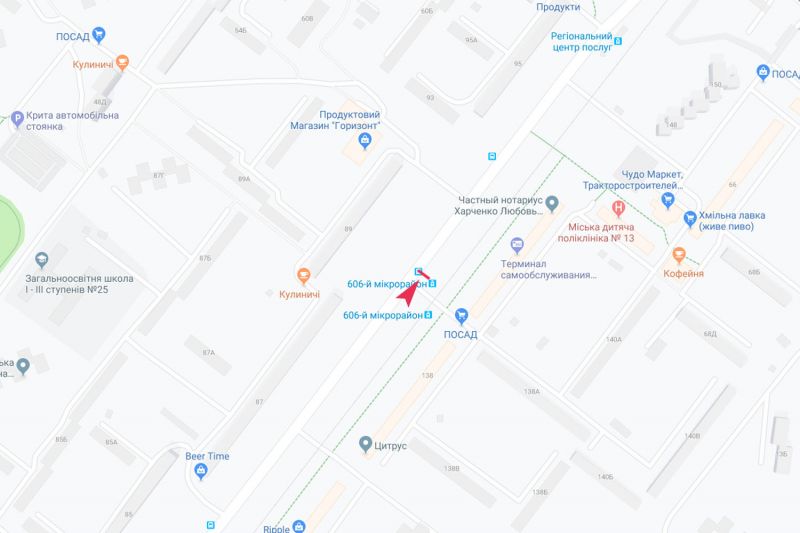Tap the red current-location arrow
800x533 pixels.
tap(409, 291)
